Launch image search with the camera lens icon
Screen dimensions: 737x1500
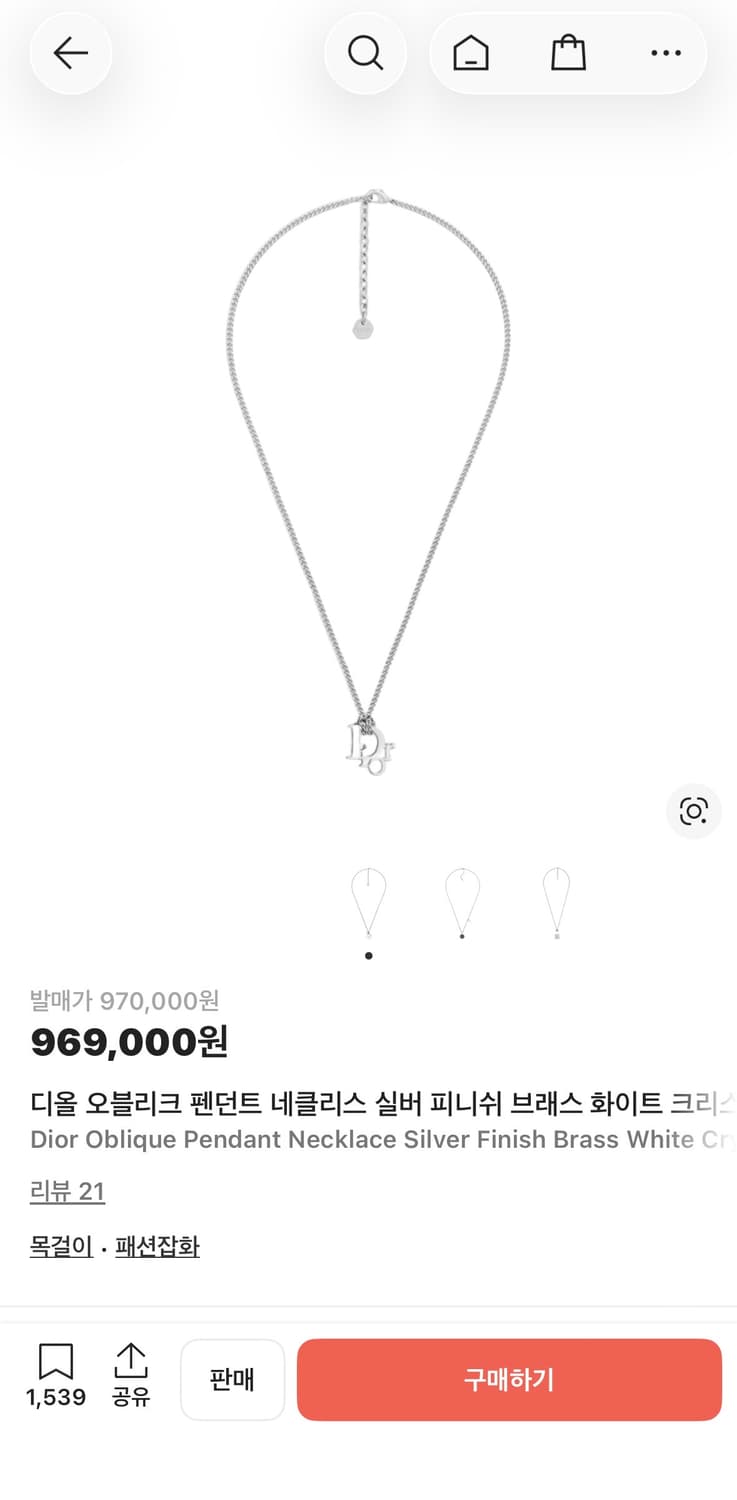pos(693,812)
